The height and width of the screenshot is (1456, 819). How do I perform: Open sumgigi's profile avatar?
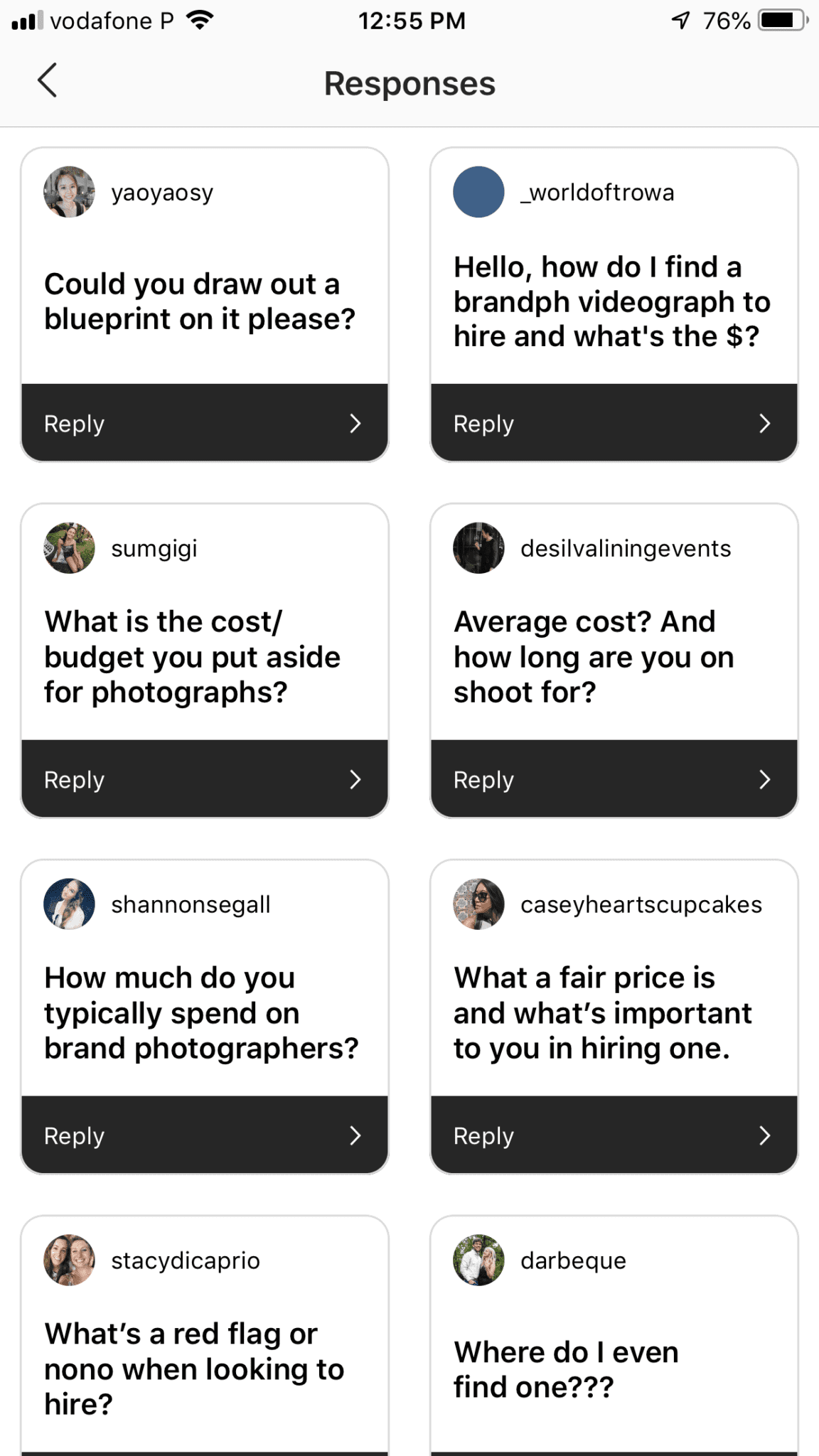[69, 548]
